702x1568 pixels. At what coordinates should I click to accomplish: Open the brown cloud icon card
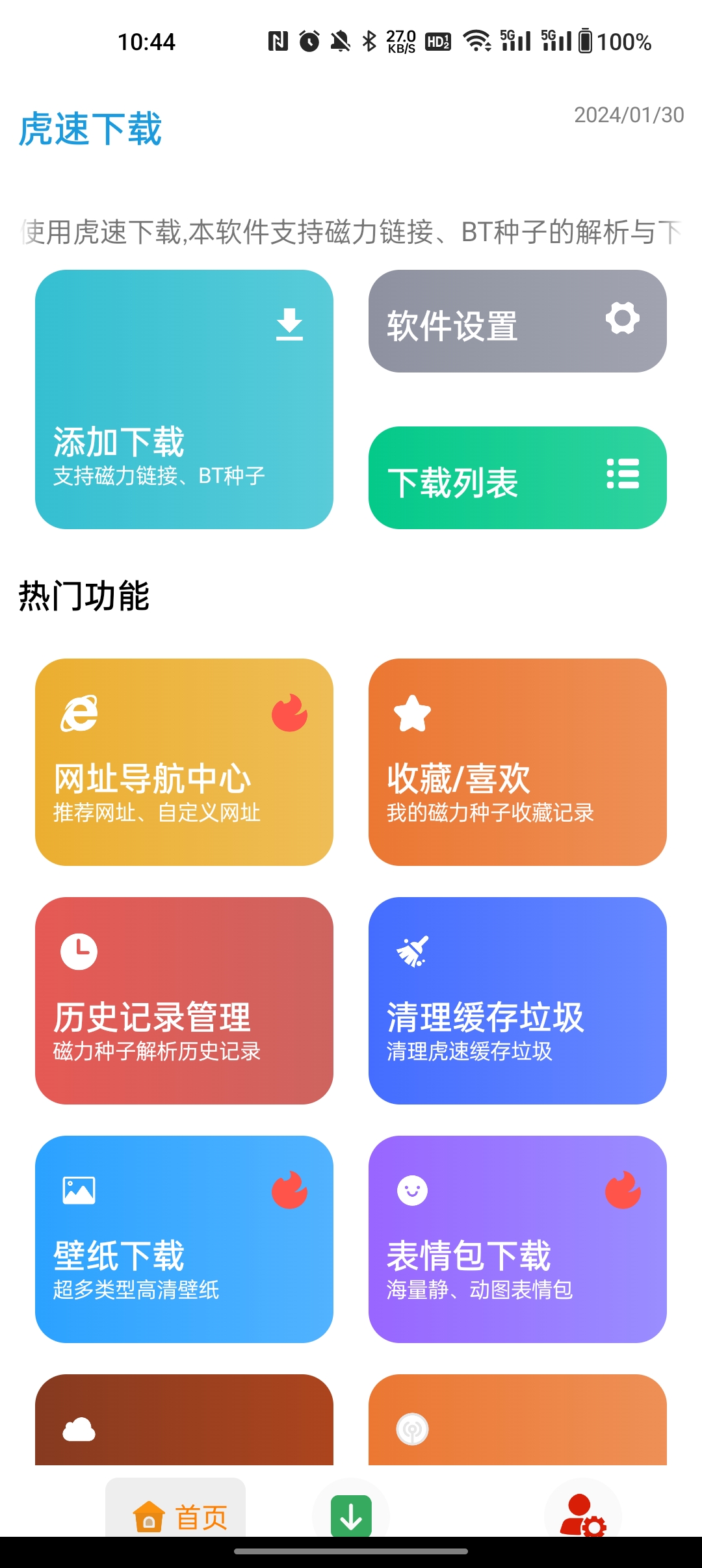click(x=184, y=1420)
